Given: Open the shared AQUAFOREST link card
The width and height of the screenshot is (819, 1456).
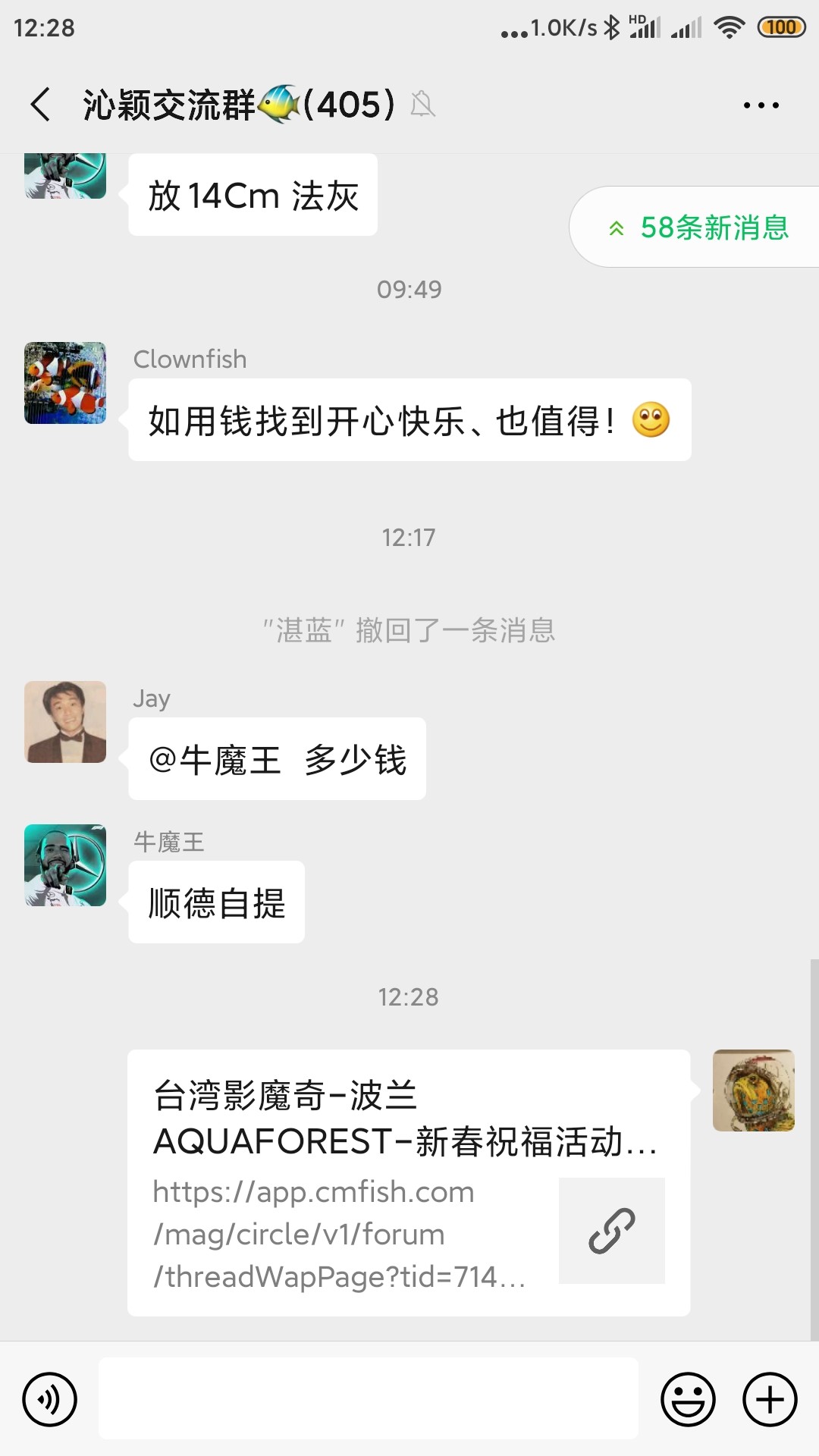Looking at the screenshot, I should coord(408,1182).
